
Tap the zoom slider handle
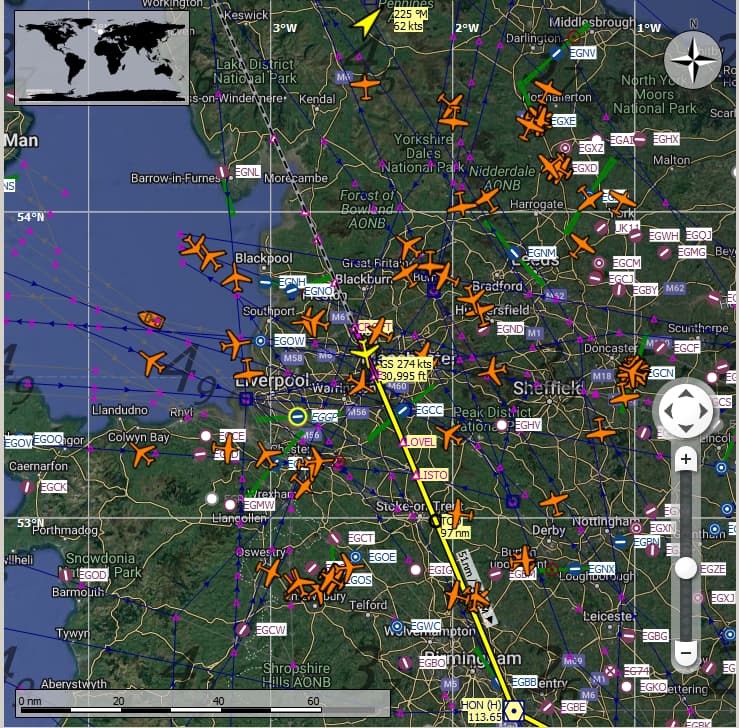[x=685, y=568]
